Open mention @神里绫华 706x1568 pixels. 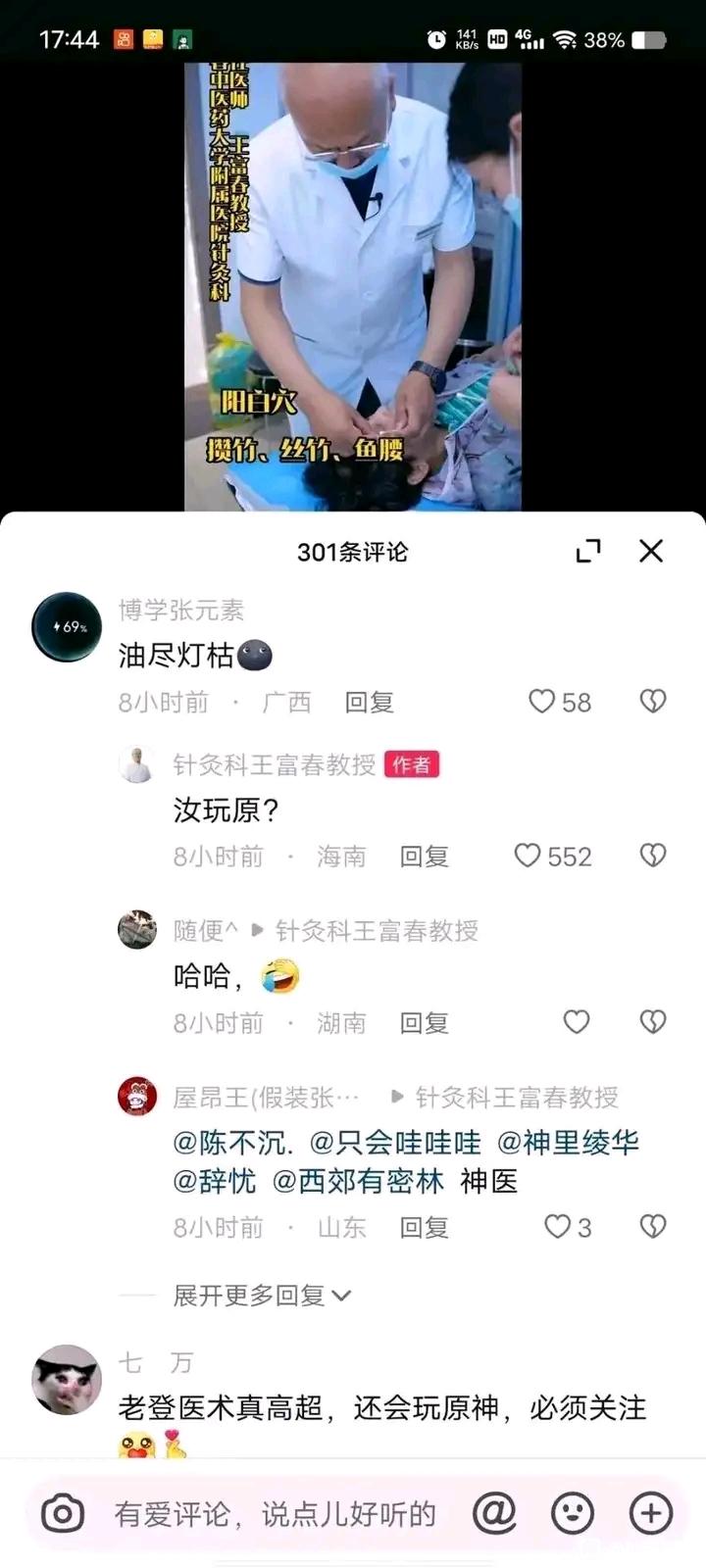click(x=568, y=1142)
